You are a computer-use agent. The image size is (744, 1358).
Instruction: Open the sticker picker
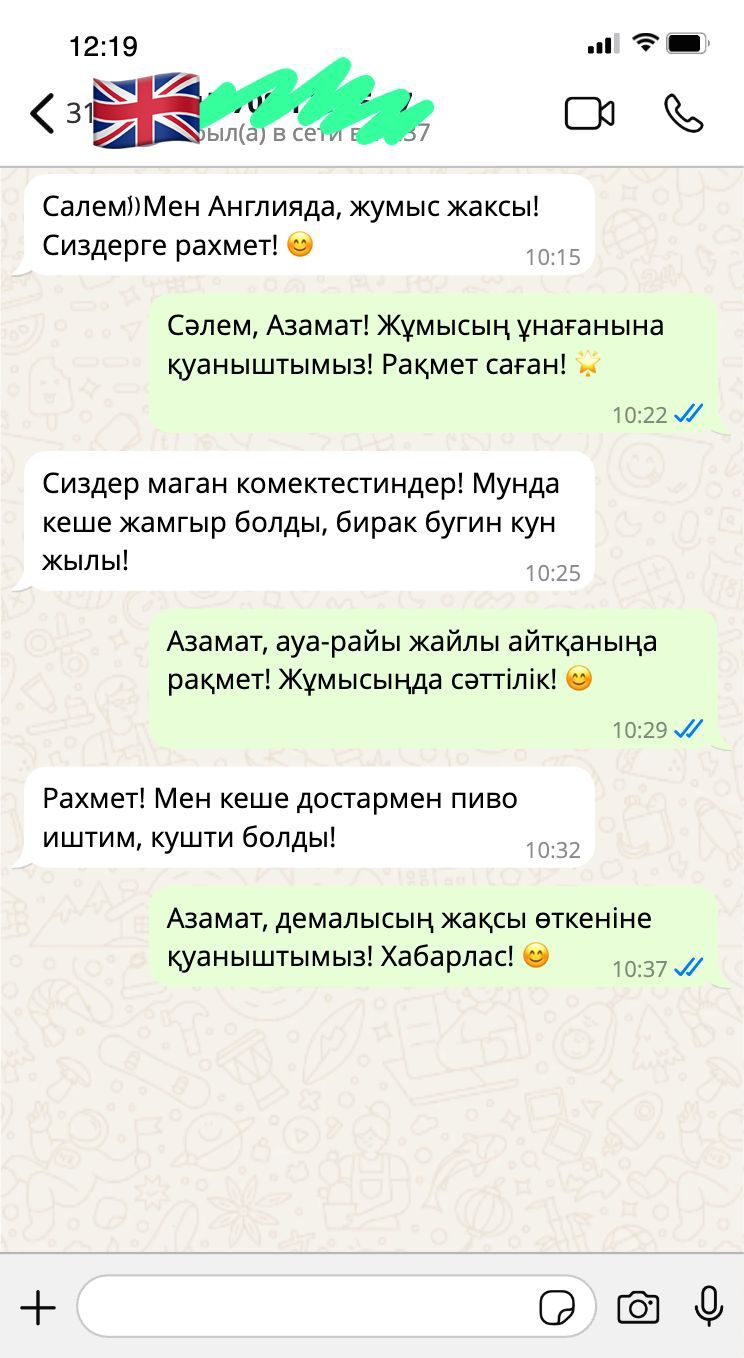(x=556, y=1307)
